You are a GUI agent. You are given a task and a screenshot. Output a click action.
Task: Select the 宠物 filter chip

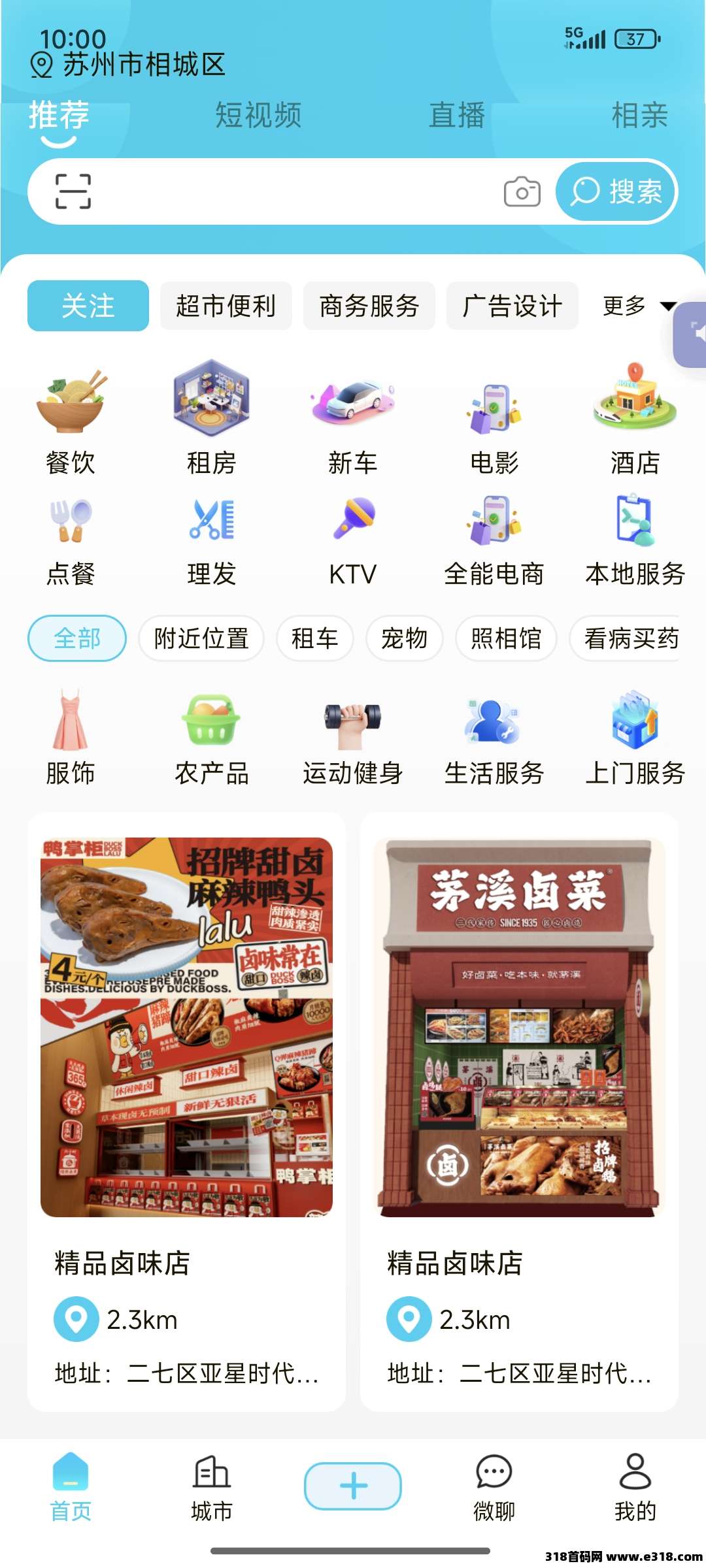(404, 638)
